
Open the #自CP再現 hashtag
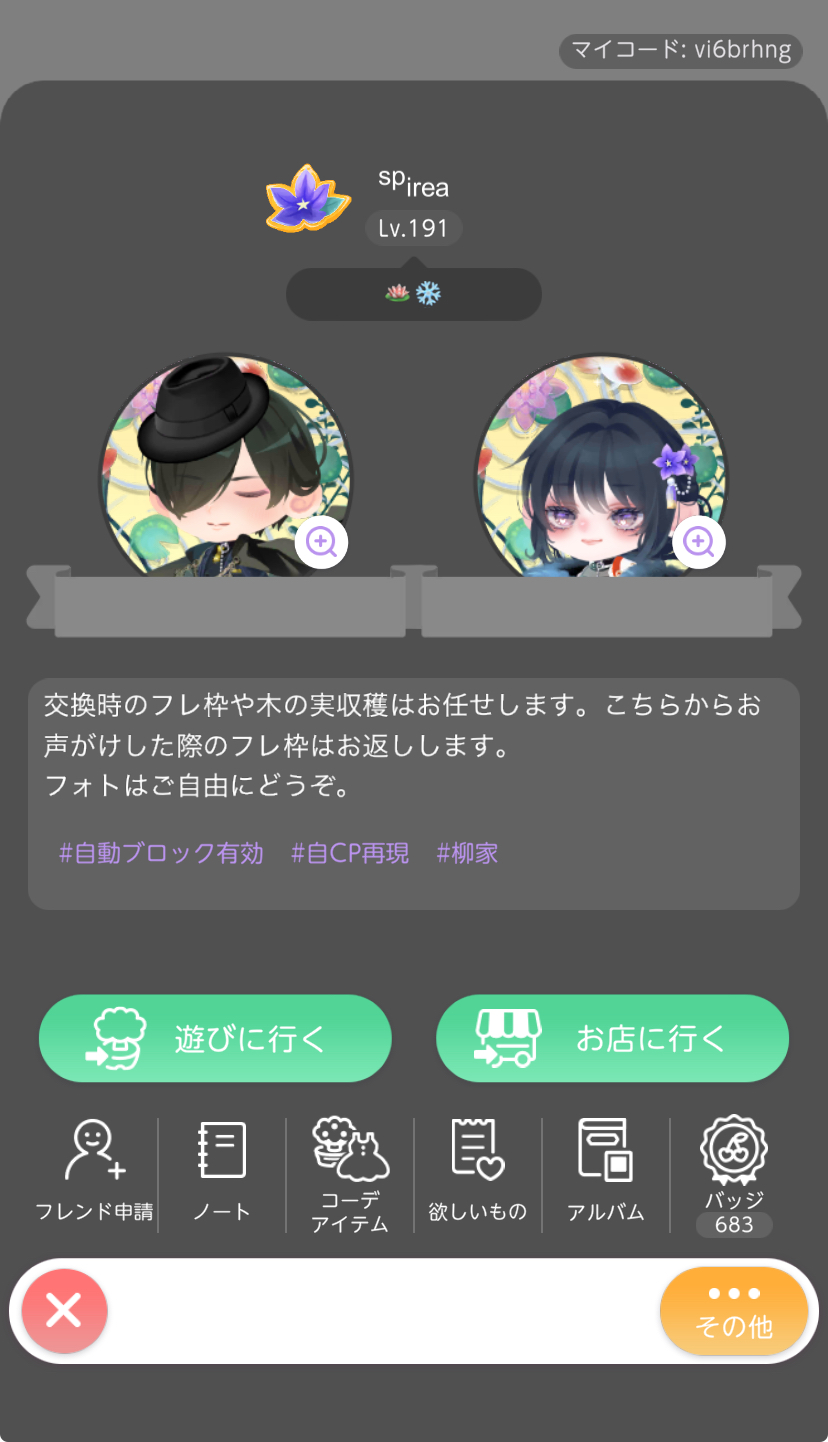pos(350,853)
